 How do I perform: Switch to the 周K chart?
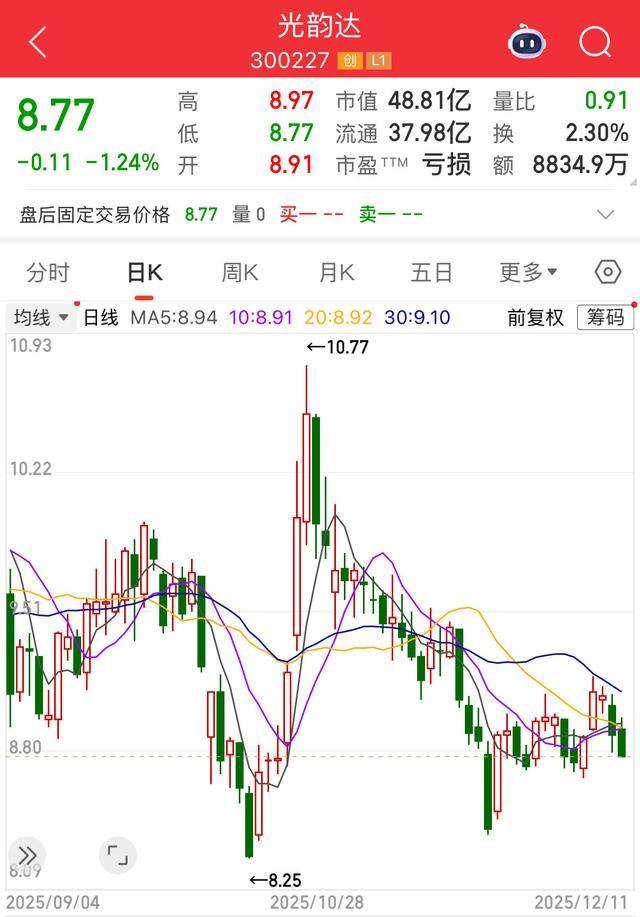tap(240, 272)
